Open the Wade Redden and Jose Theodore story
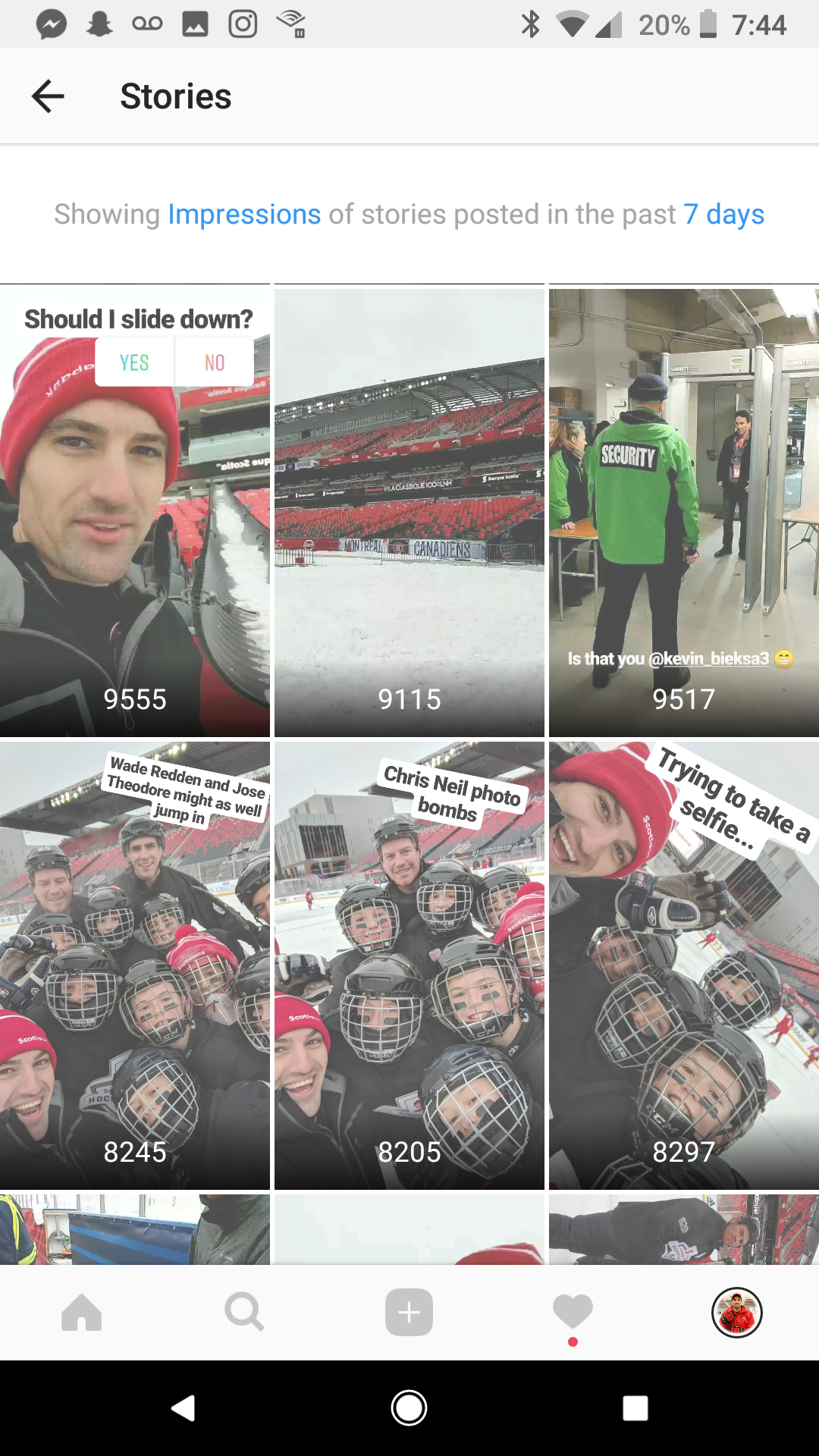This screenshot has width=819, height=1456. (135, 967)
